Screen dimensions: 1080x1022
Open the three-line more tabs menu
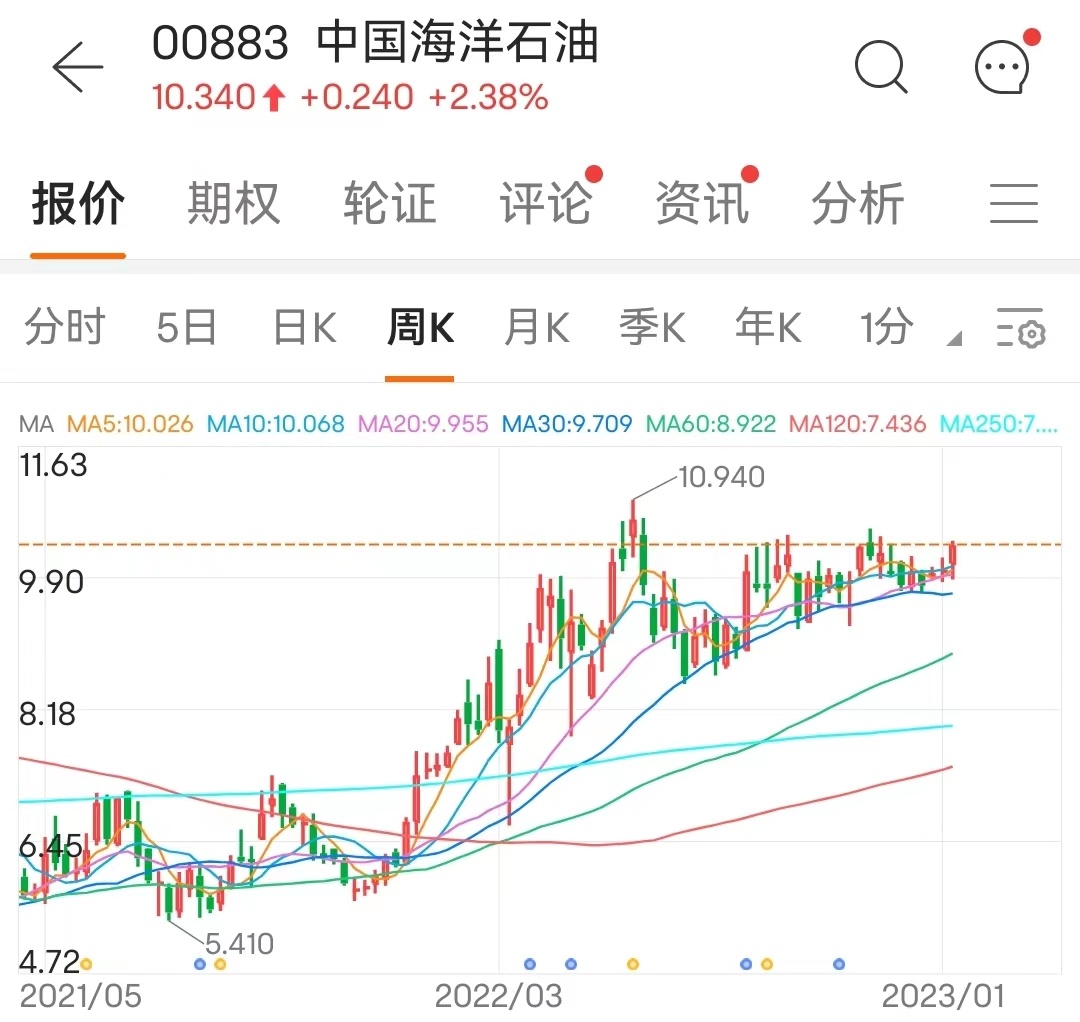pos(1014,203)
